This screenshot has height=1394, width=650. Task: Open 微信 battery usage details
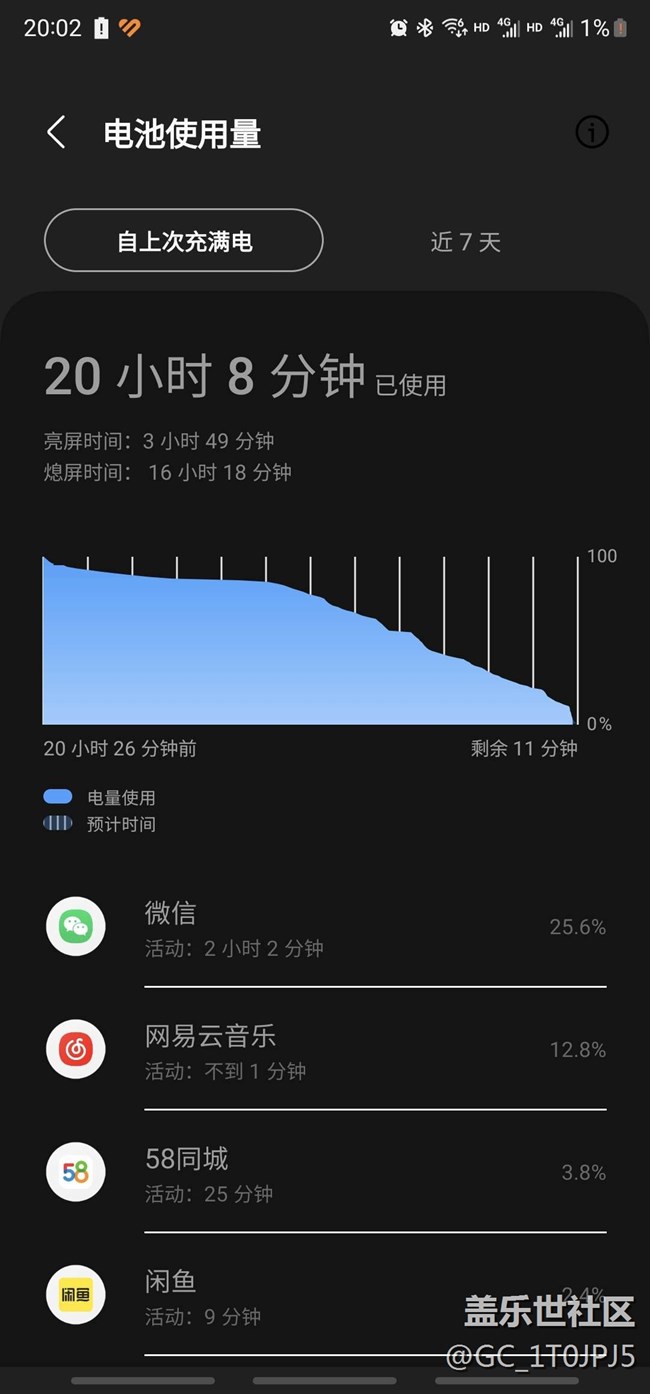tap(325, 928)
